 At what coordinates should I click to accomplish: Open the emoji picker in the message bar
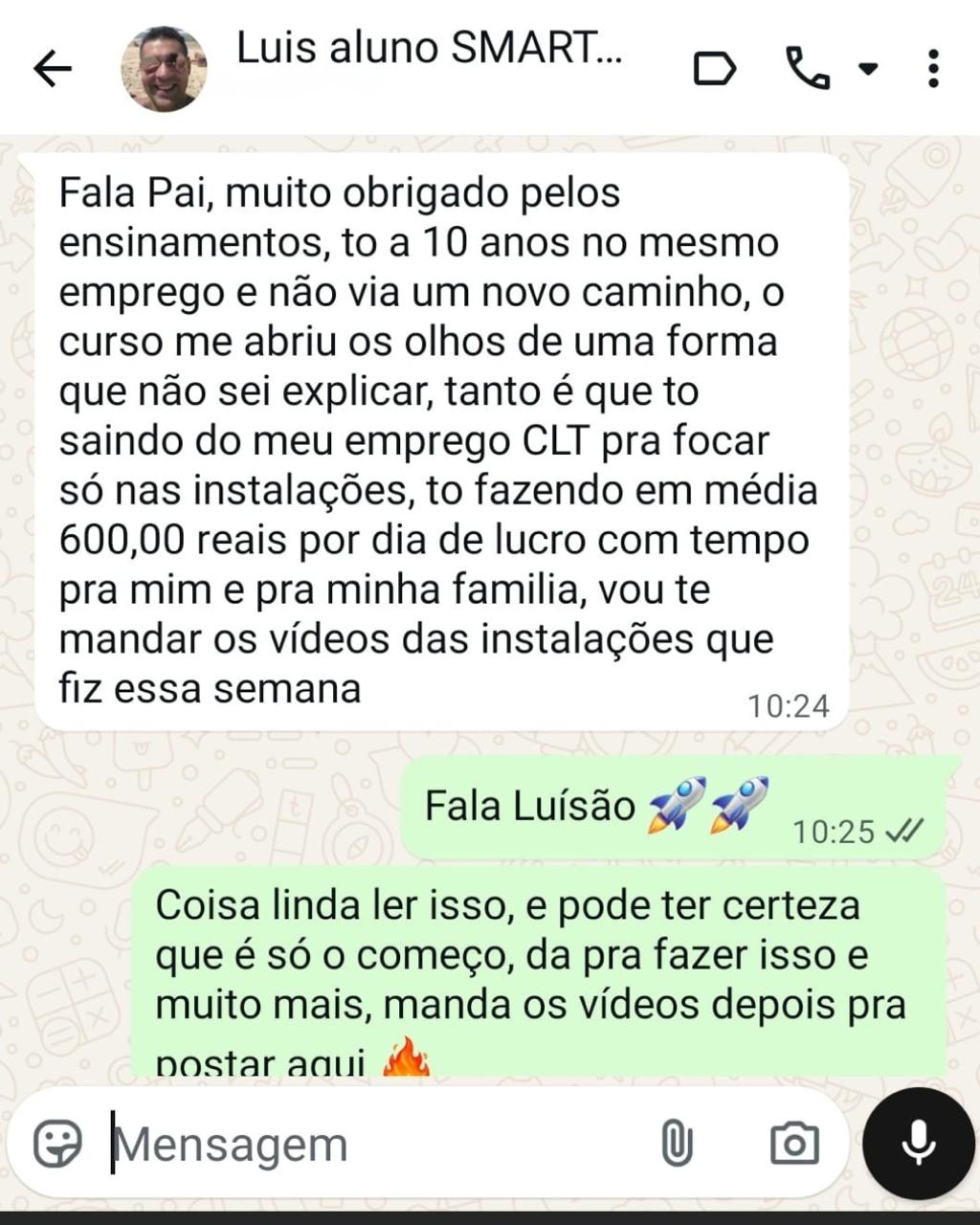coord(57,1143)
